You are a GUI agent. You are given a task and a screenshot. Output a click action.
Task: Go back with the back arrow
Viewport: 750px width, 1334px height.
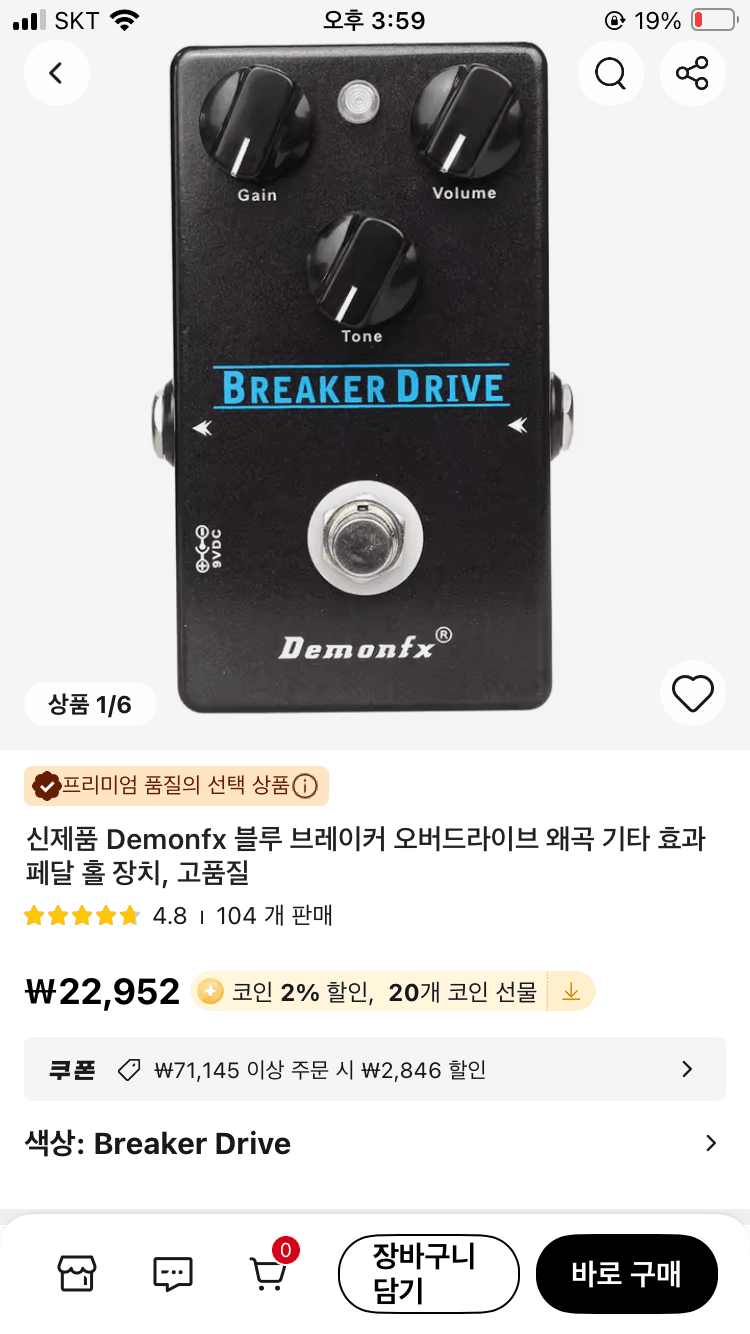click(56, 73)
